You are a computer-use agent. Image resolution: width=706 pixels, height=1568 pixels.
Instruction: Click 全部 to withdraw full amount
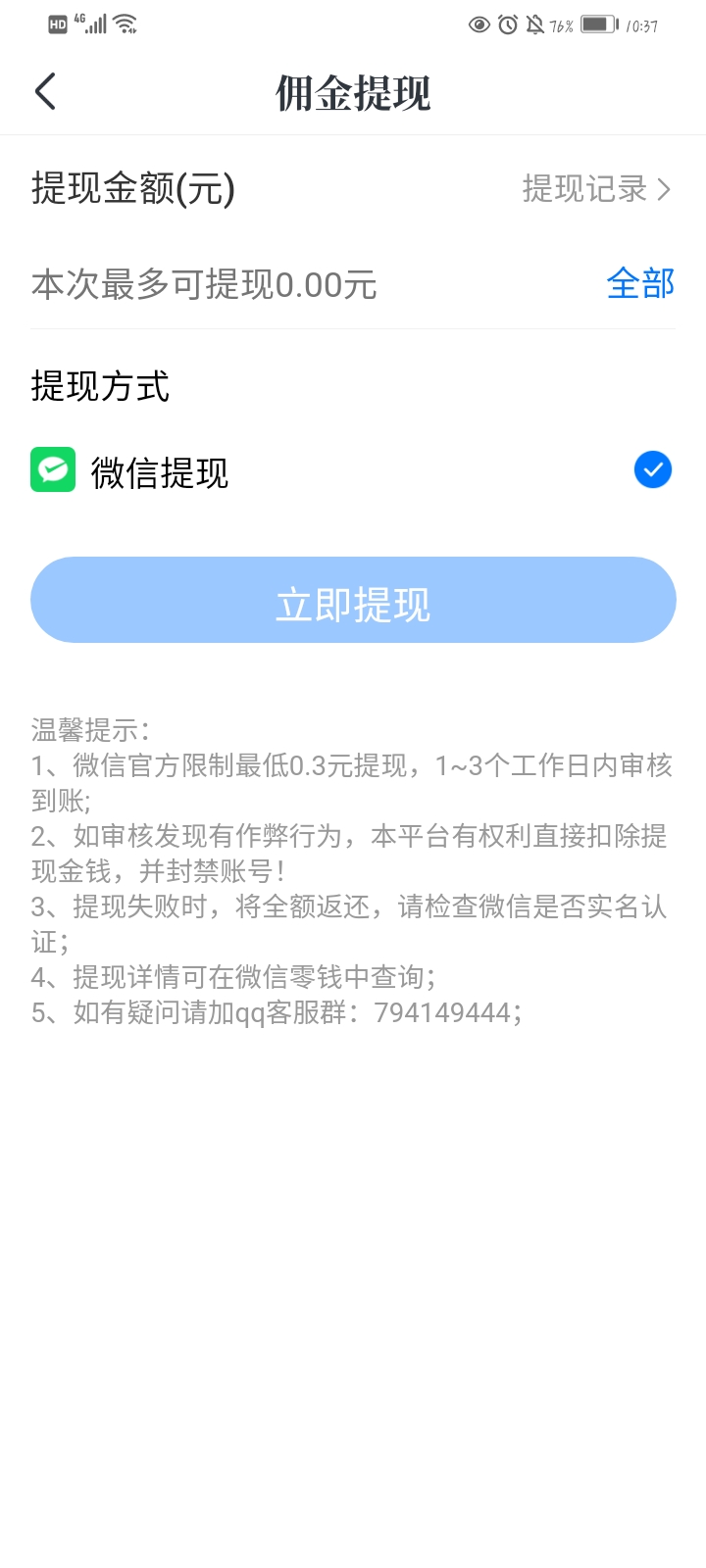pos(640,283)
